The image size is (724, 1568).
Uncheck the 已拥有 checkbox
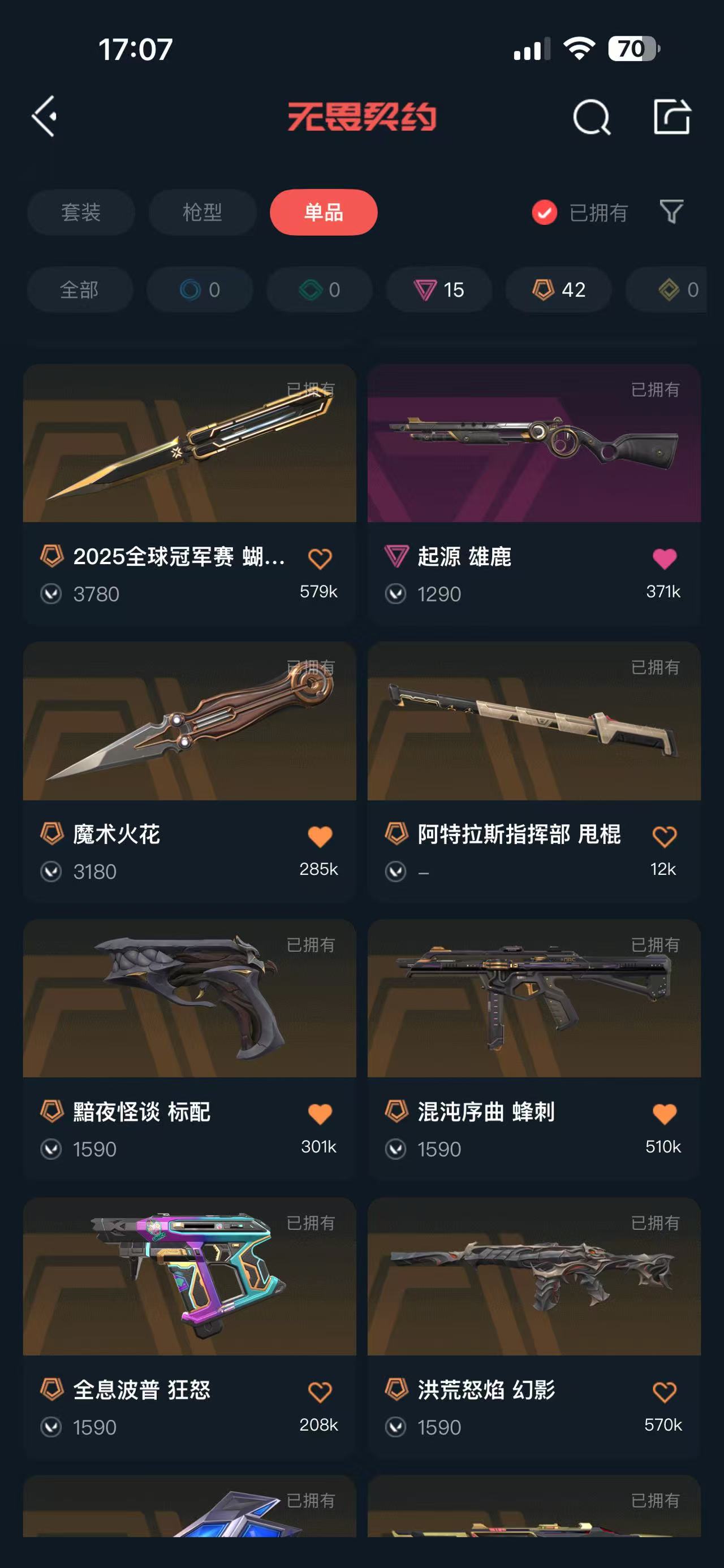[x=544, y=213]
